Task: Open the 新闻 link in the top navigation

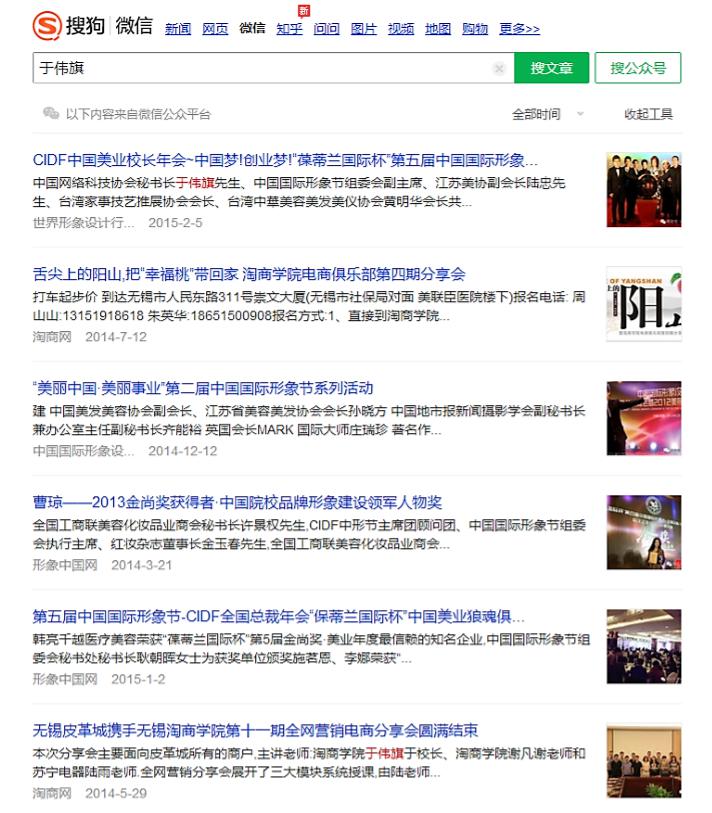Action: pyautogui.click(x=178, y=29)
